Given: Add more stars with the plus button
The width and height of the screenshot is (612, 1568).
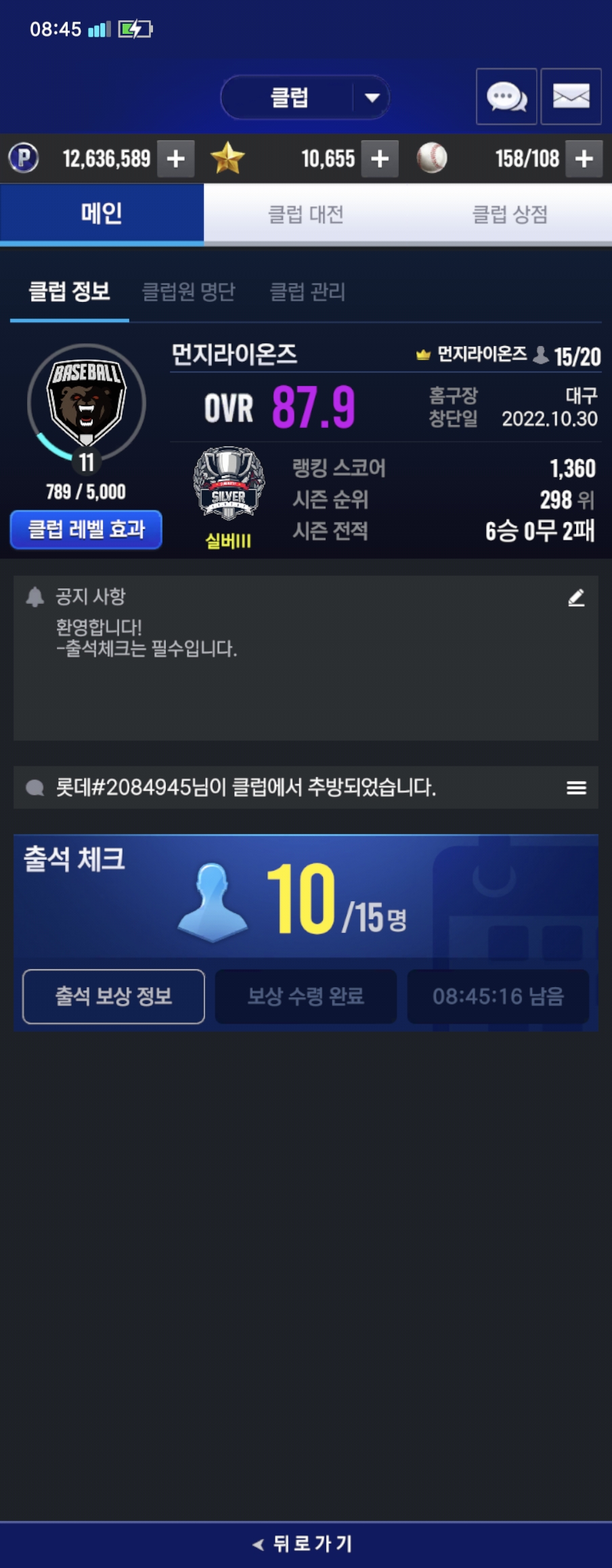Looking at the screenshot, I should coord(380,159).
